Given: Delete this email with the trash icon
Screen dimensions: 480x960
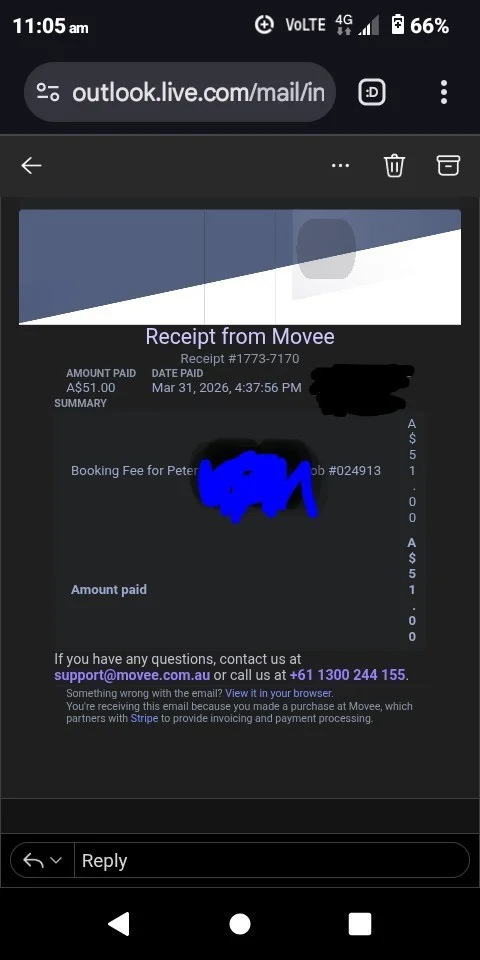Looking at the screenshot, I should [394, 165].
